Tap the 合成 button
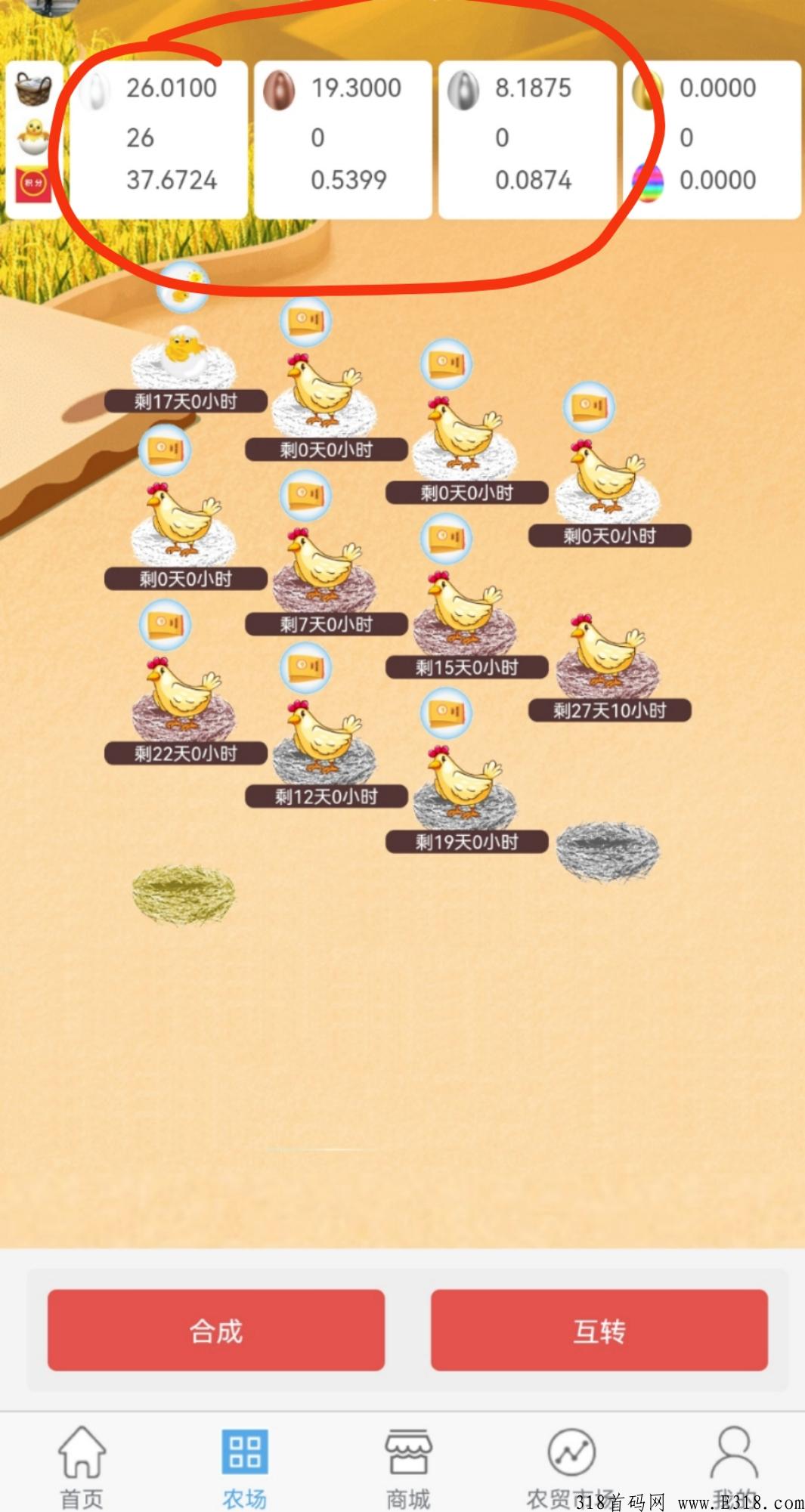This screenshot has width=805, height=1512. [x=215, y=1331]
